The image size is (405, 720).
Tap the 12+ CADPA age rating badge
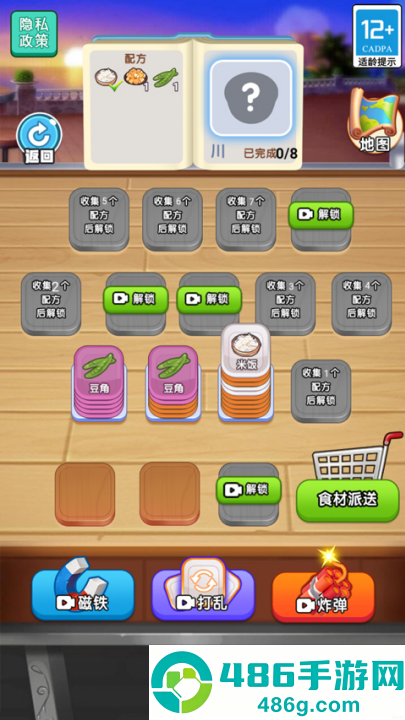377,36
